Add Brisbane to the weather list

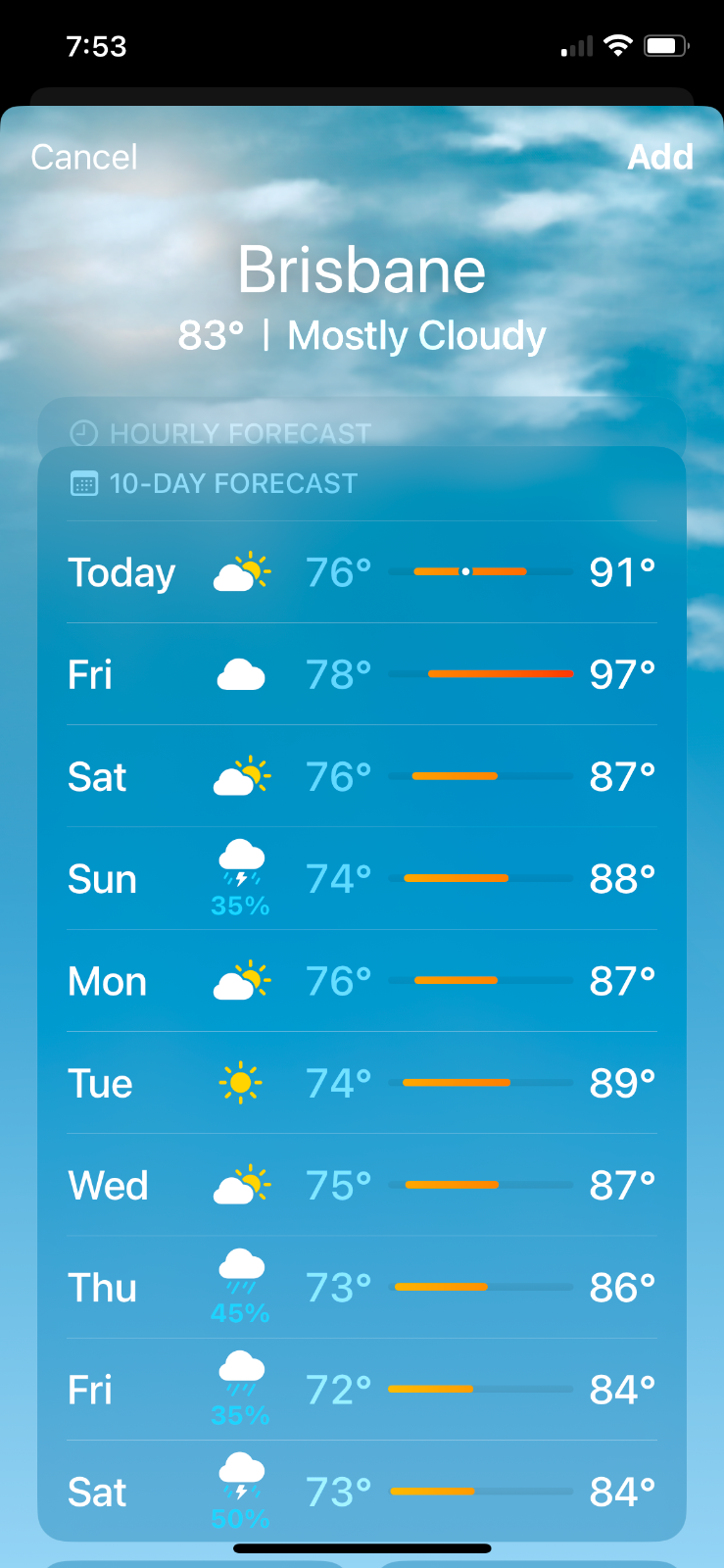659,157
